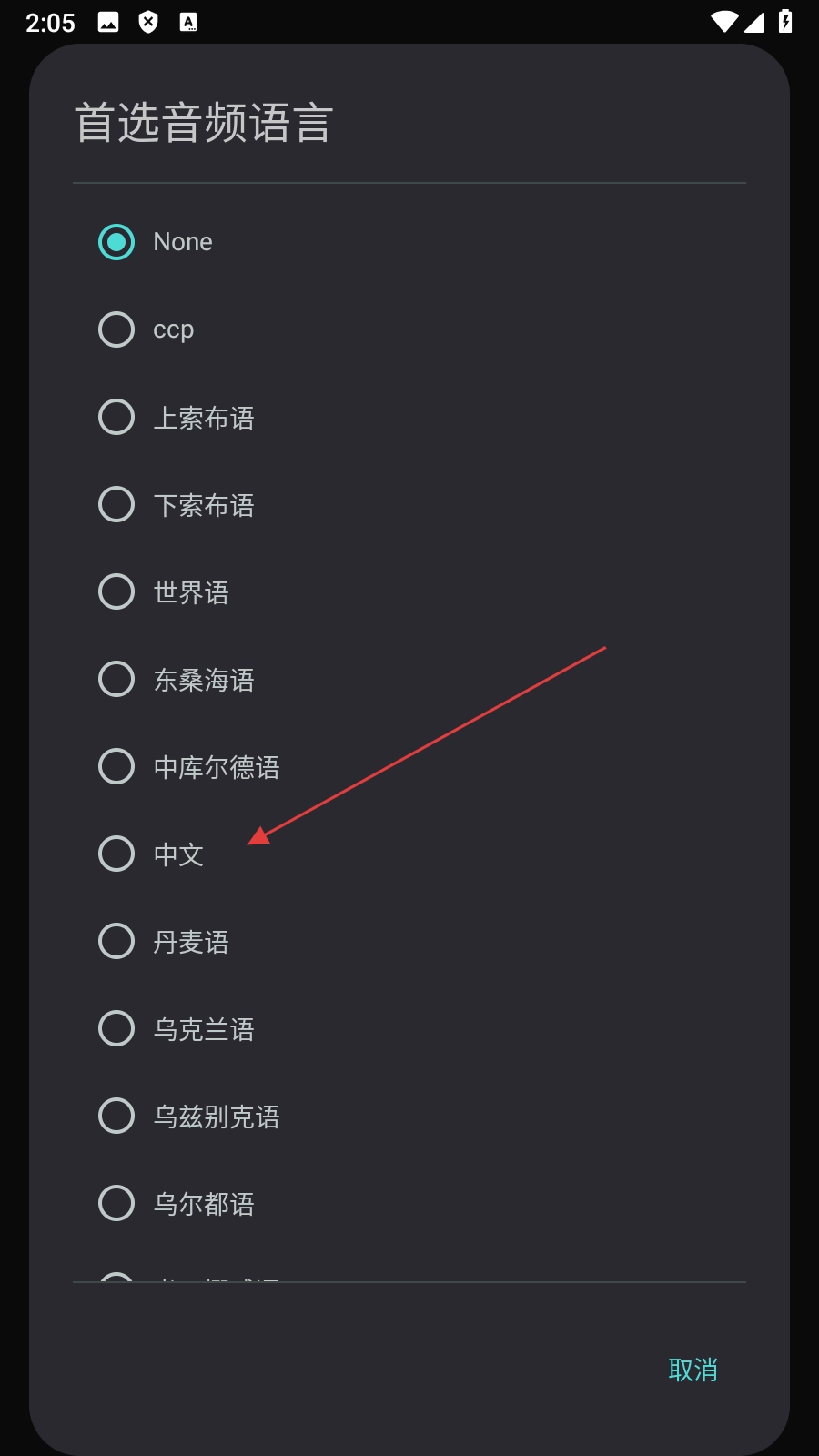
Task: Select 乌克兰语 language
Action: (409, 1028)
